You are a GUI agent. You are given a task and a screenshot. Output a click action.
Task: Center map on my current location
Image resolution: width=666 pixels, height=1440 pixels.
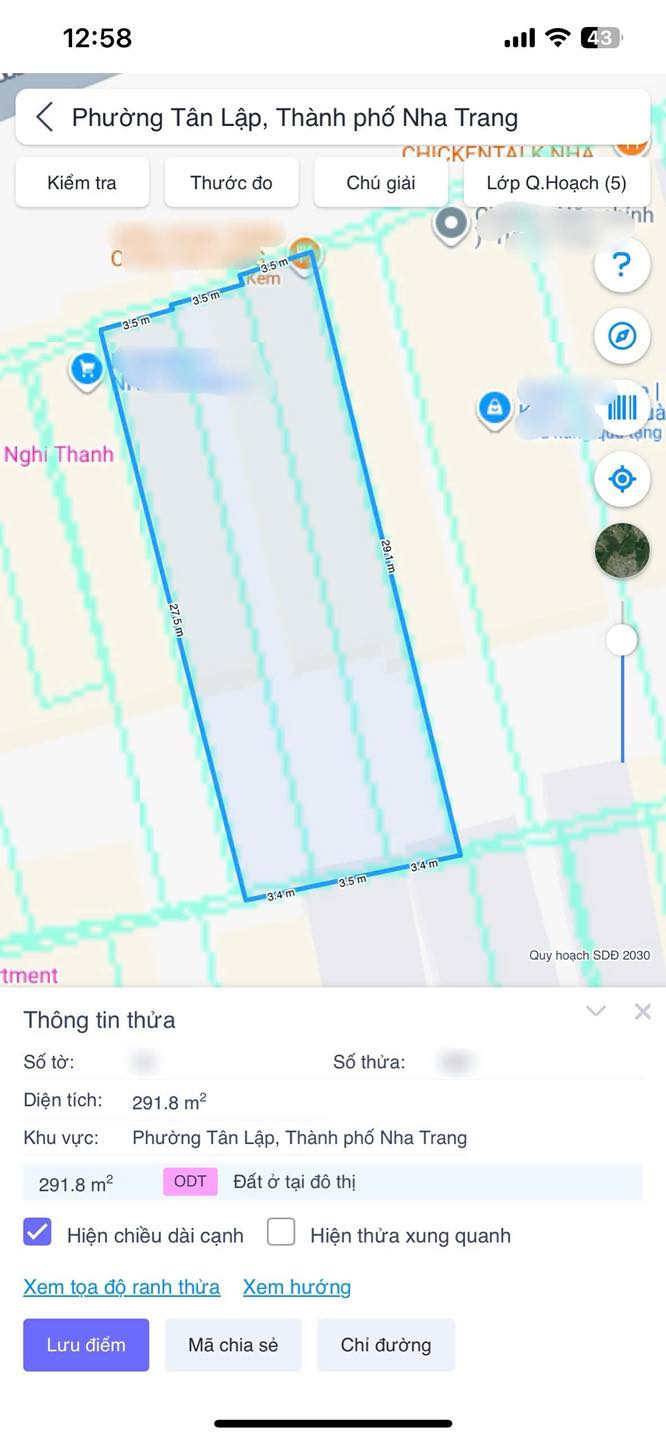click(x=622, y=479)
